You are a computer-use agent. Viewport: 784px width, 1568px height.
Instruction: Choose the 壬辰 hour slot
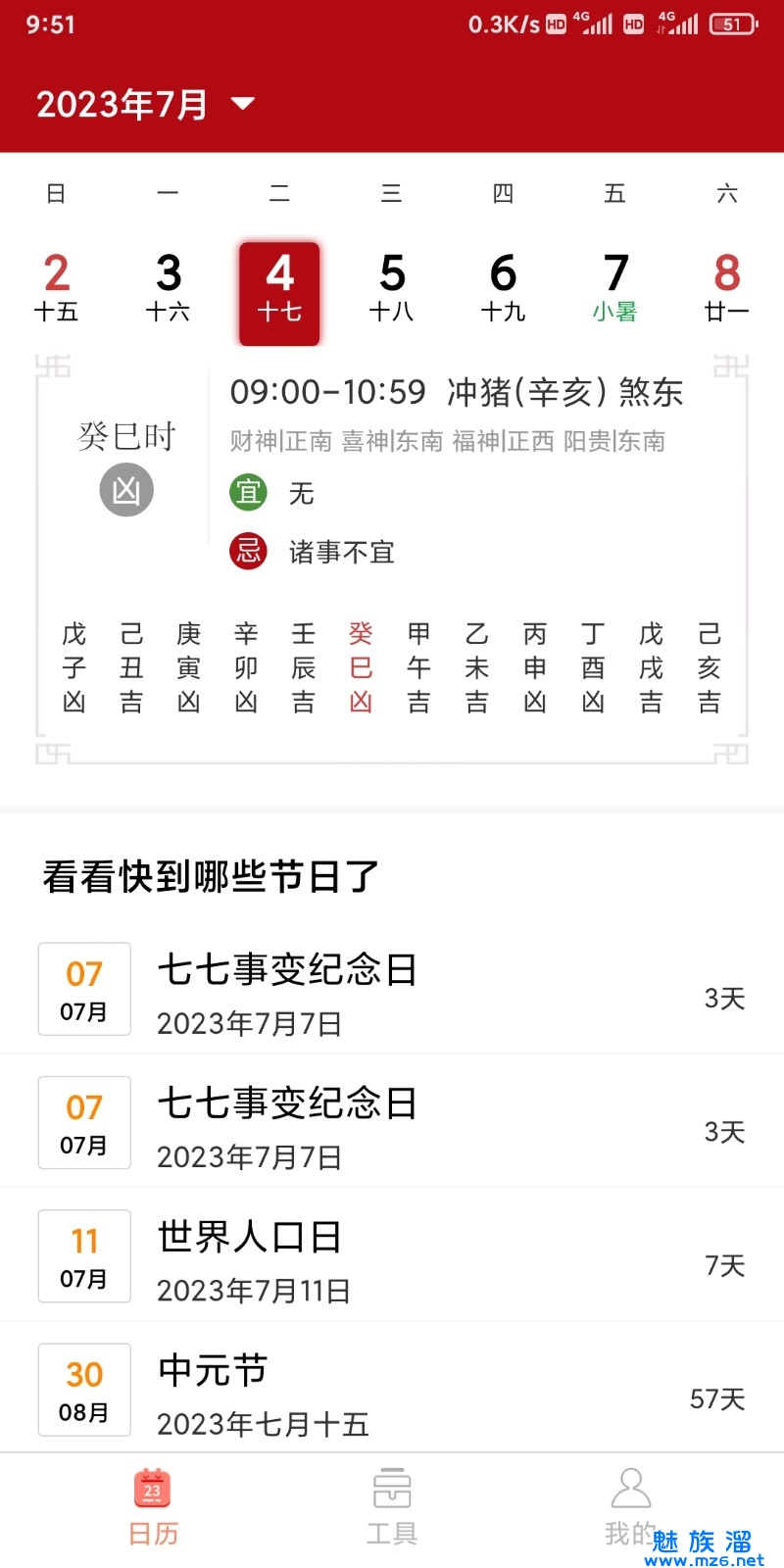[x=304, y=667]
